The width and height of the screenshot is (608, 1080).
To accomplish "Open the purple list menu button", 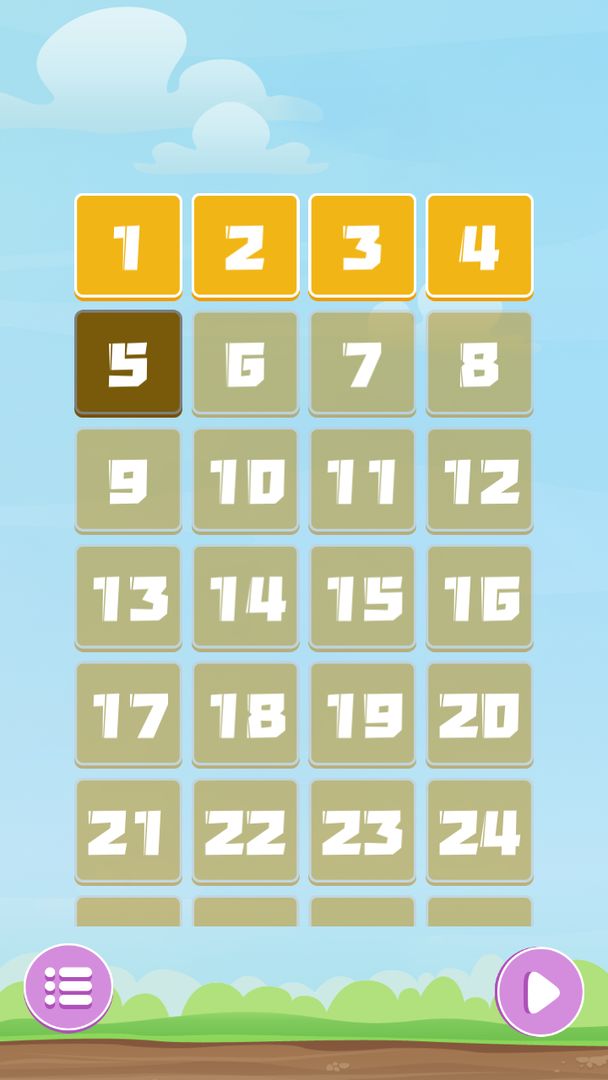I will (x=68, y=988).
